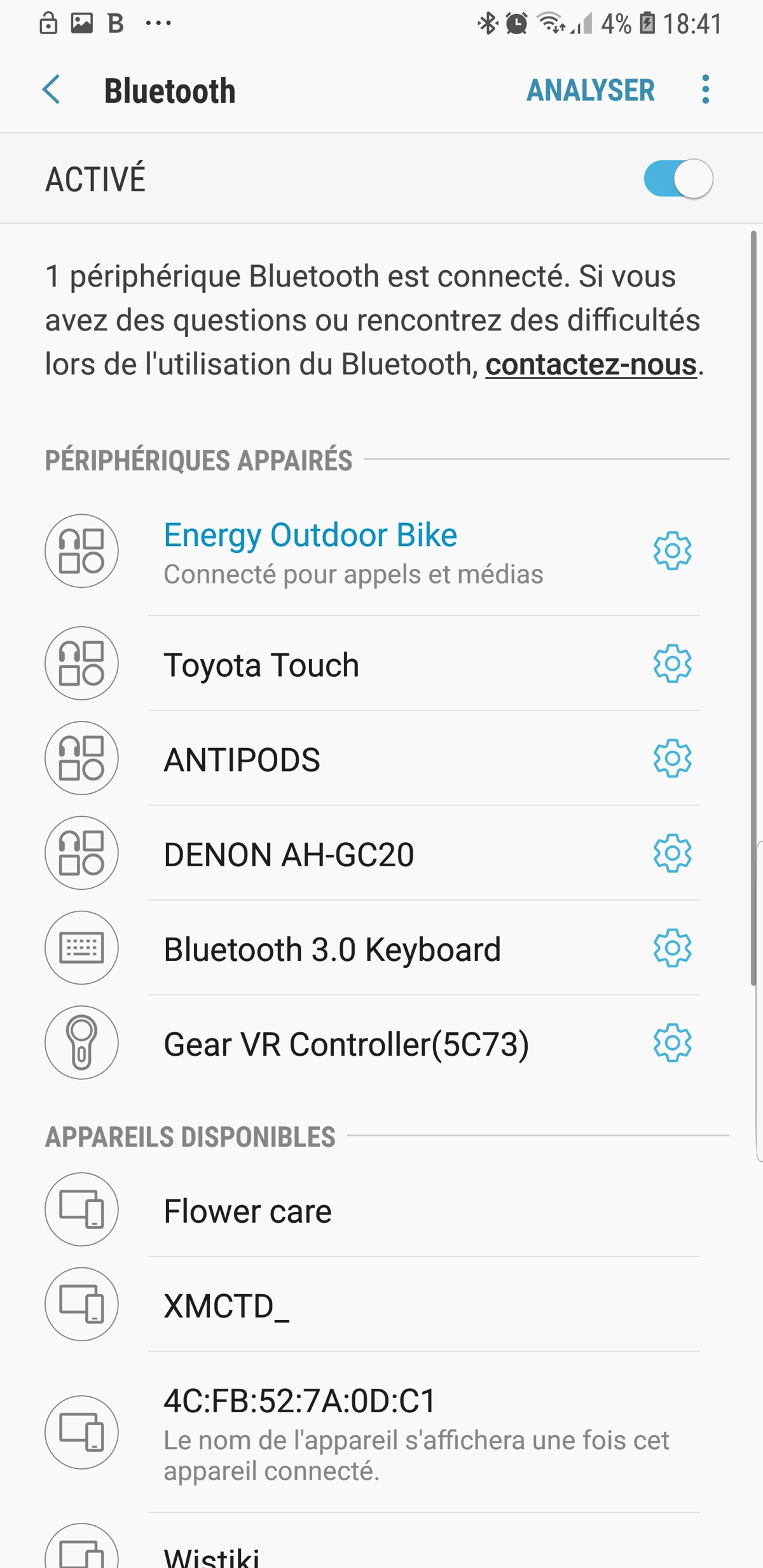Open settings gear for DENON AH-GC20
763x1568 pixels.
672,853
